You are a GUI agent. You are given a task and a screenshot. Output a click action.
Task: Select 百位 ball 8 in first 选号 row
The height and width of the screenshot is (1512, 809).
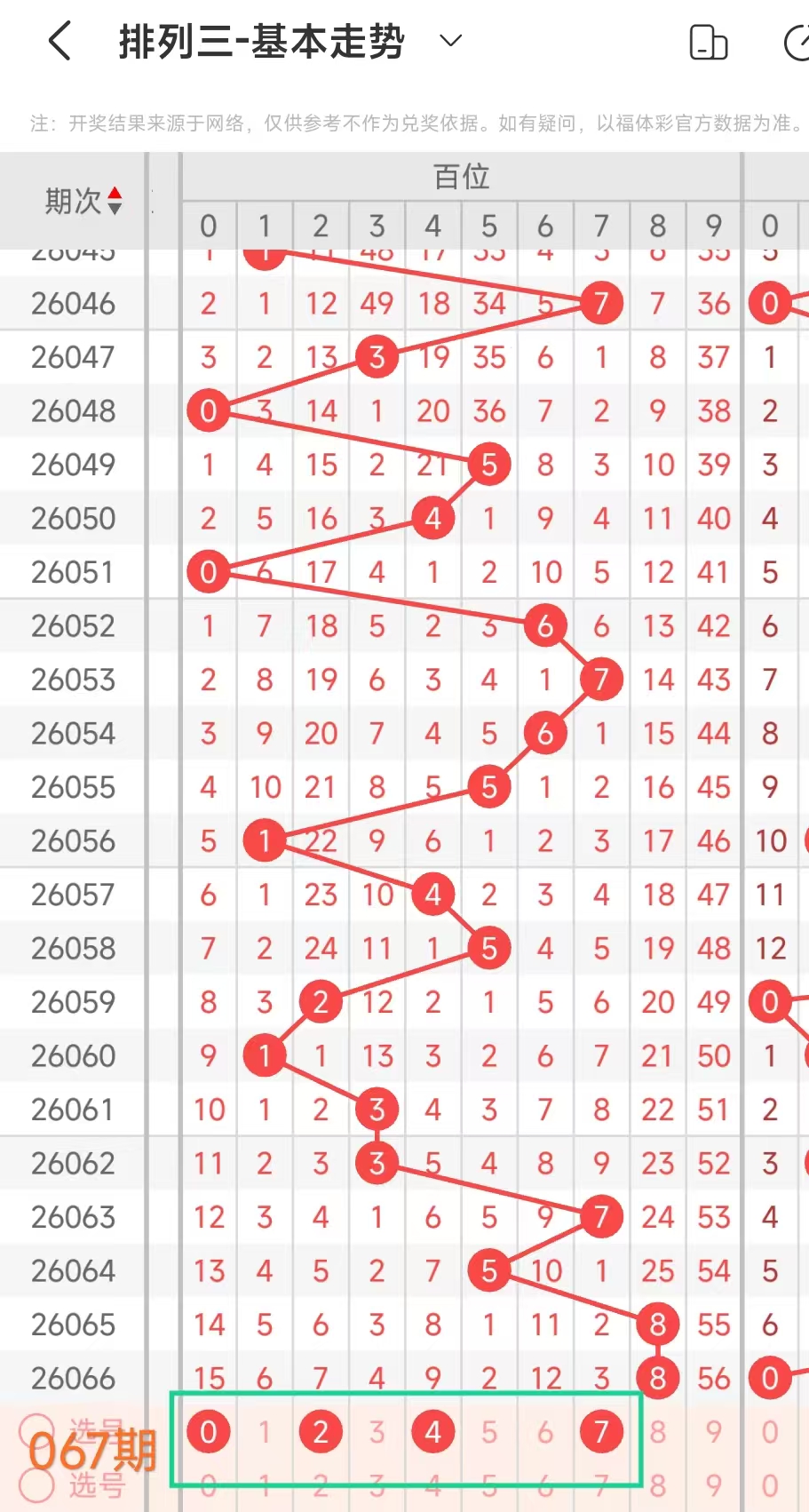point(657,1431)
